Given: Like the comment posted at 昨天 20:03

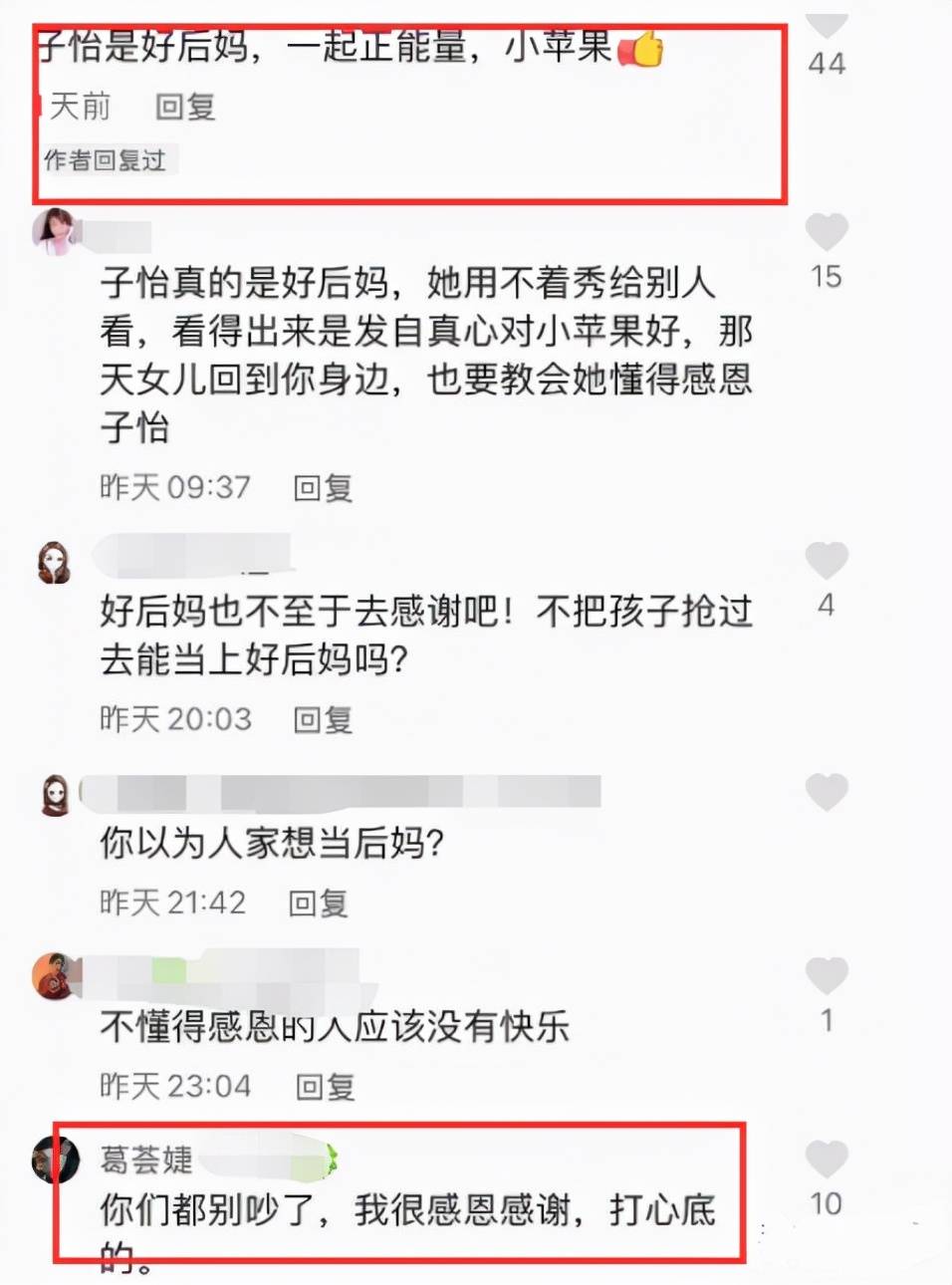Looking at the screenshot, I should point(826,561).
